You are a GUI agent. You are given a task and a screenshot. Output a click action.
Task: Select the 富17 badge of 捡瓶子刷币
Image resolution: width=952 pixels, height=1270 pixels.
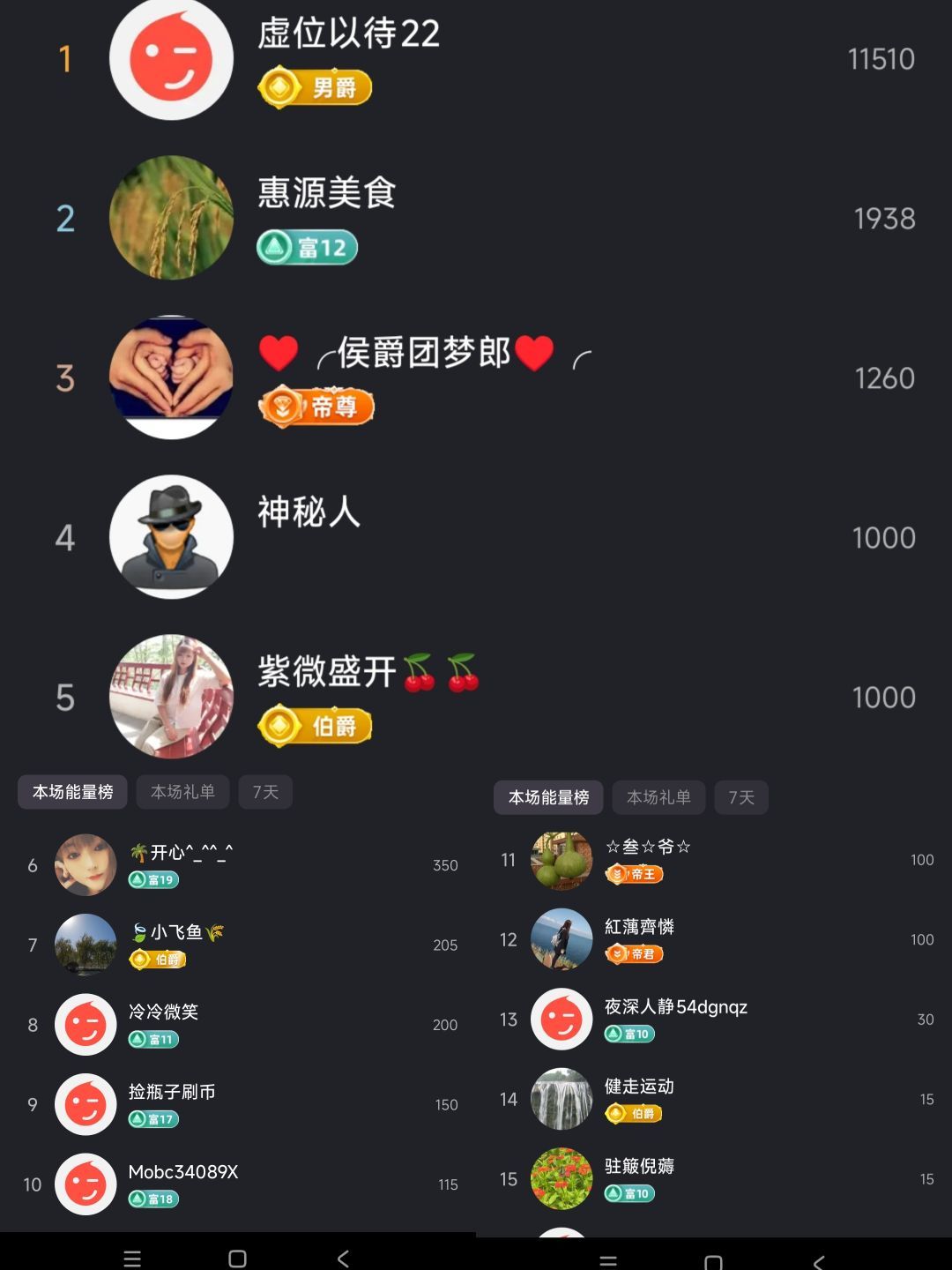(x=155, y=1118)
